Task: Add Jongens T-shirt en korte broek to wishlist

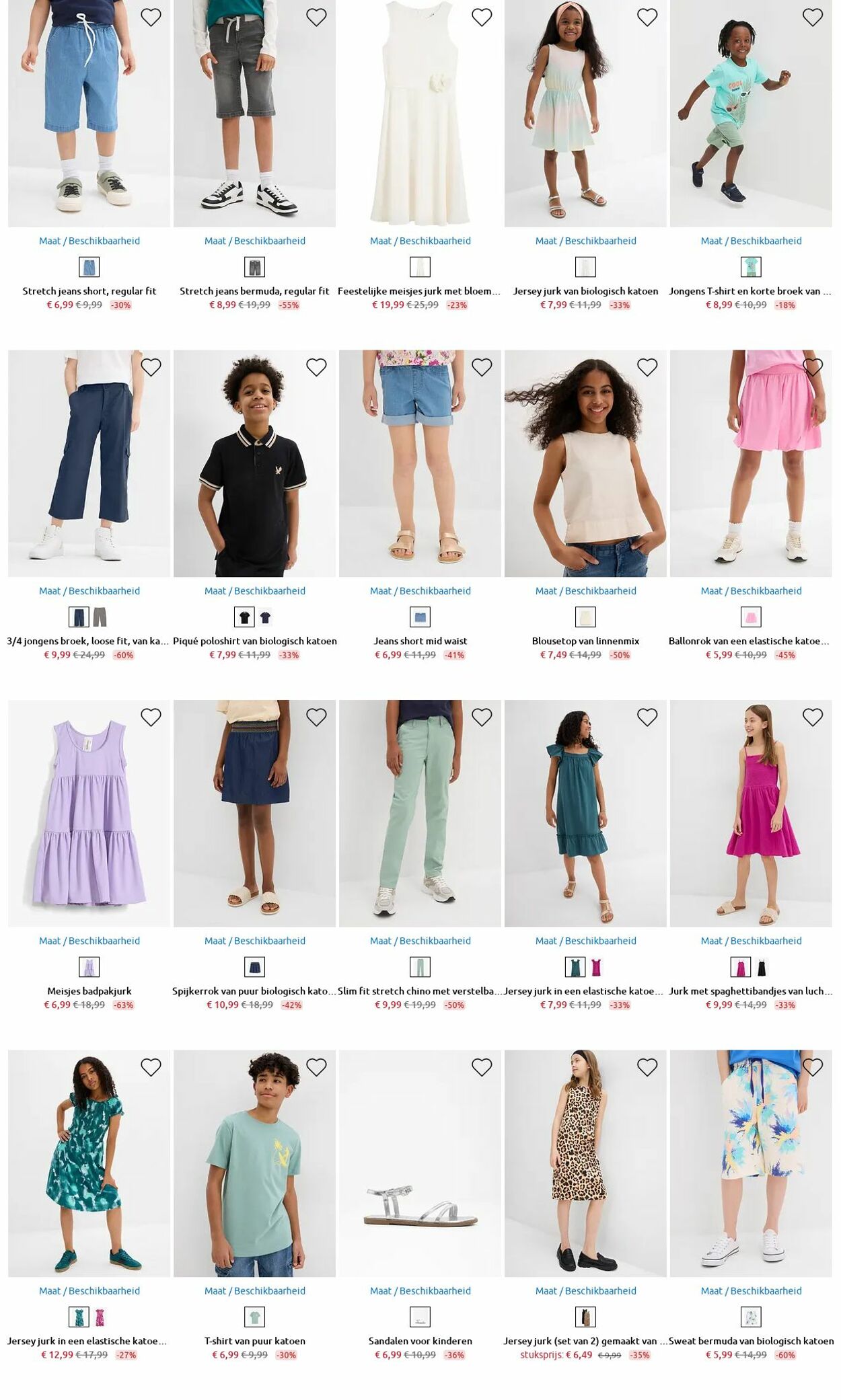Action: pyautogui.click(x=813, y=17)
